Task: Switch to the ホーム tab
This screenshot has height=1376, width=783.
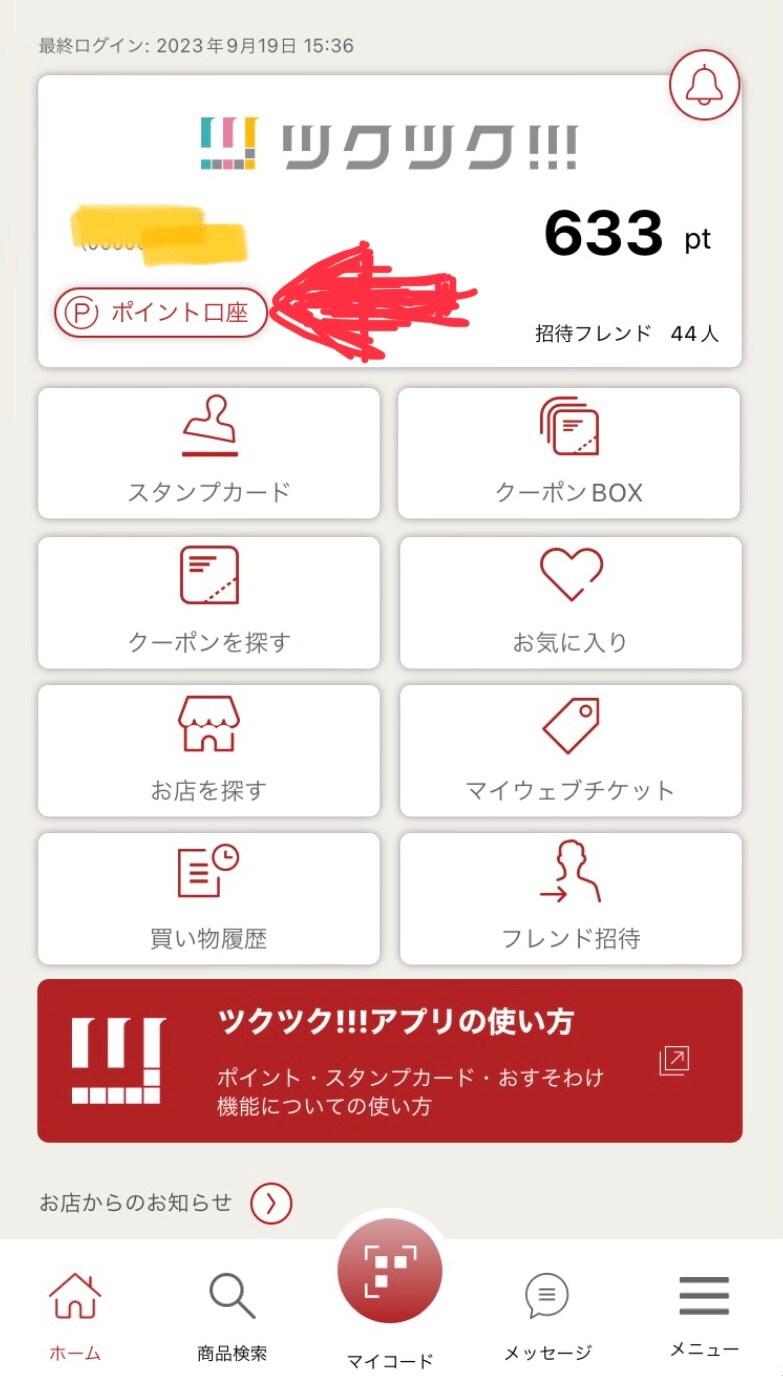Action: (75, 1315)
